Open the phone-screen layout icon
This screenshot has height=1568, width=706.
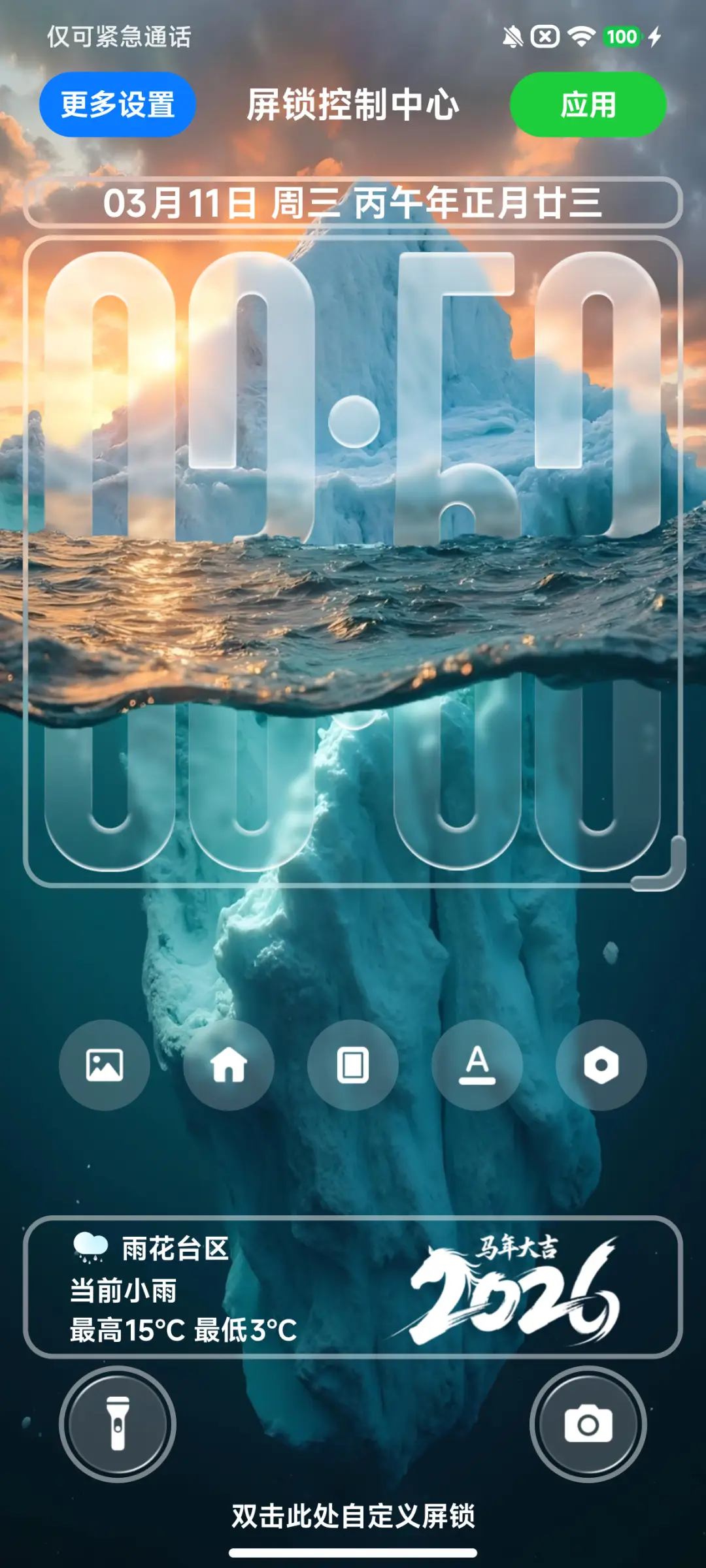tap(353, 1065)
